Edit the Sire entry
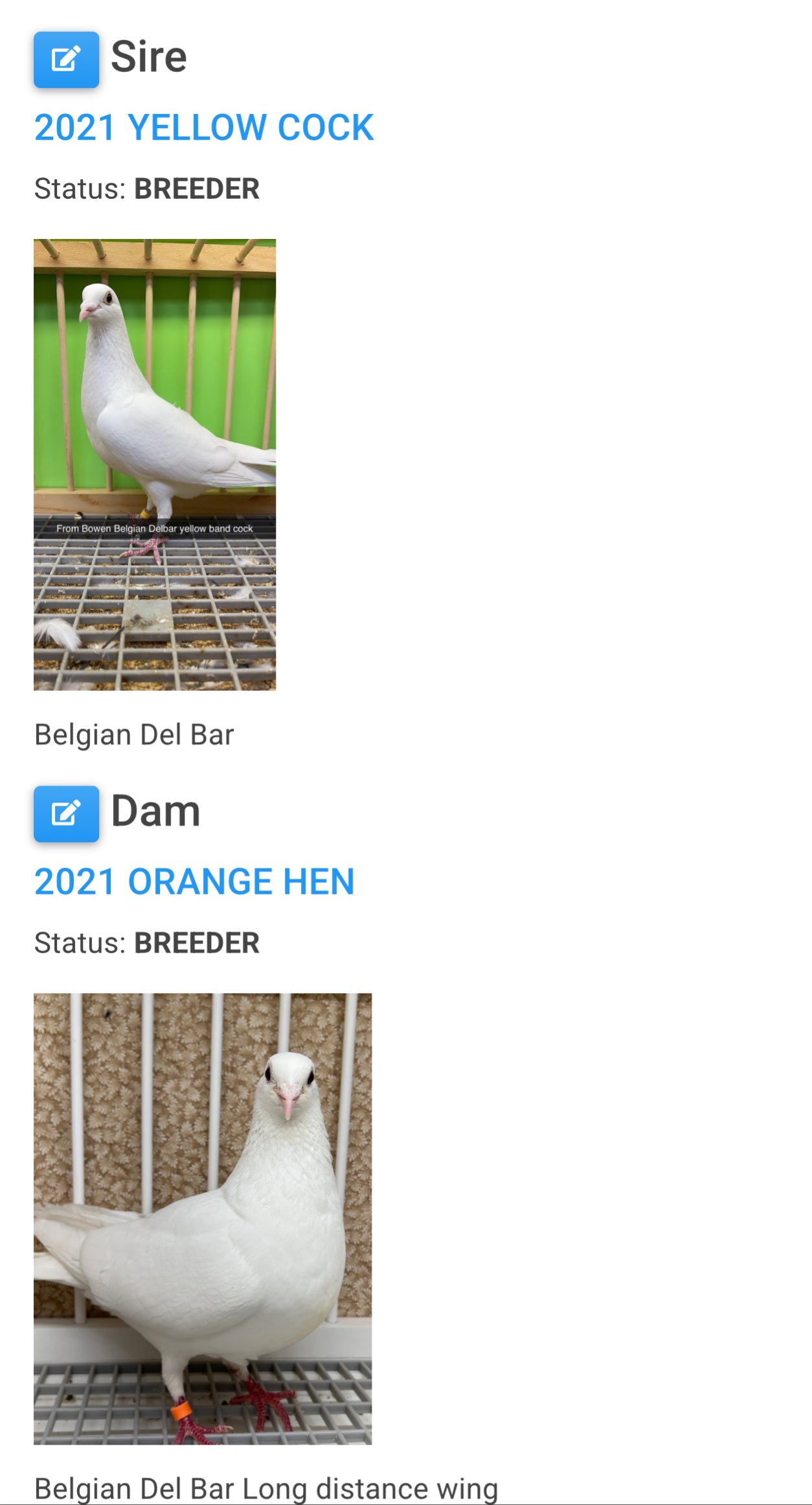 pos(66,60)
